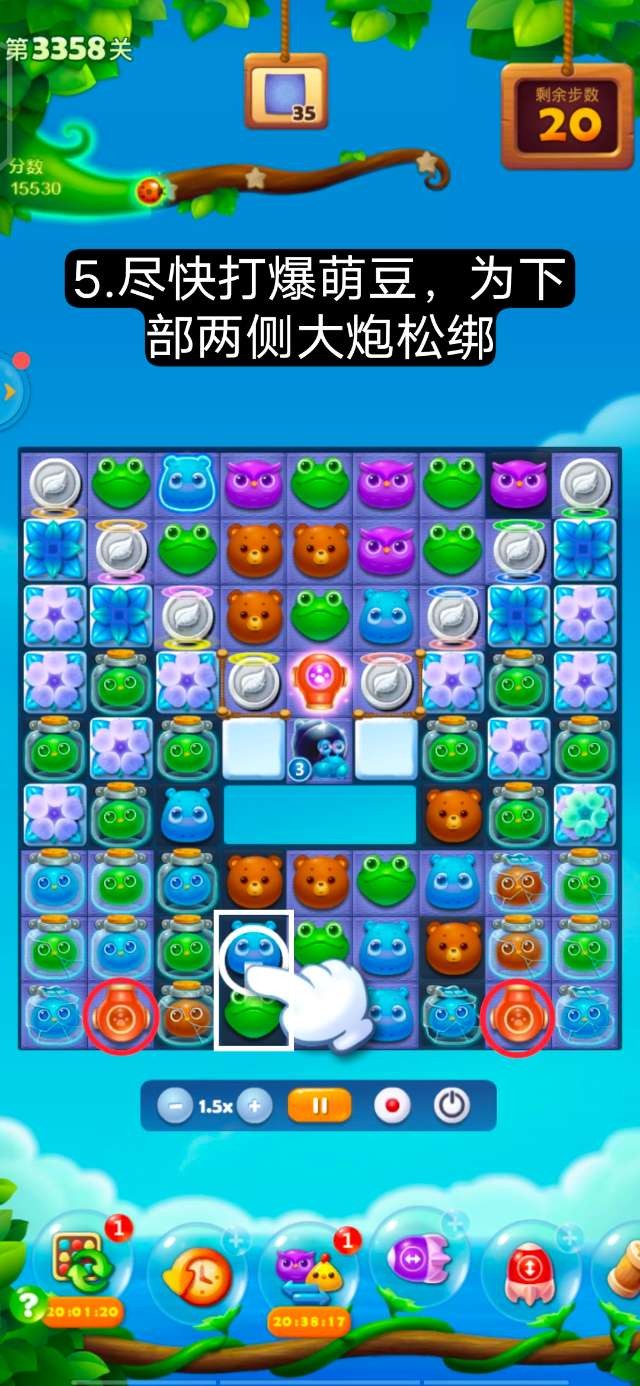Tap the left red cannon tile
The height and width of the screenshot is (1386, 640).
[x=121, y=1015]
